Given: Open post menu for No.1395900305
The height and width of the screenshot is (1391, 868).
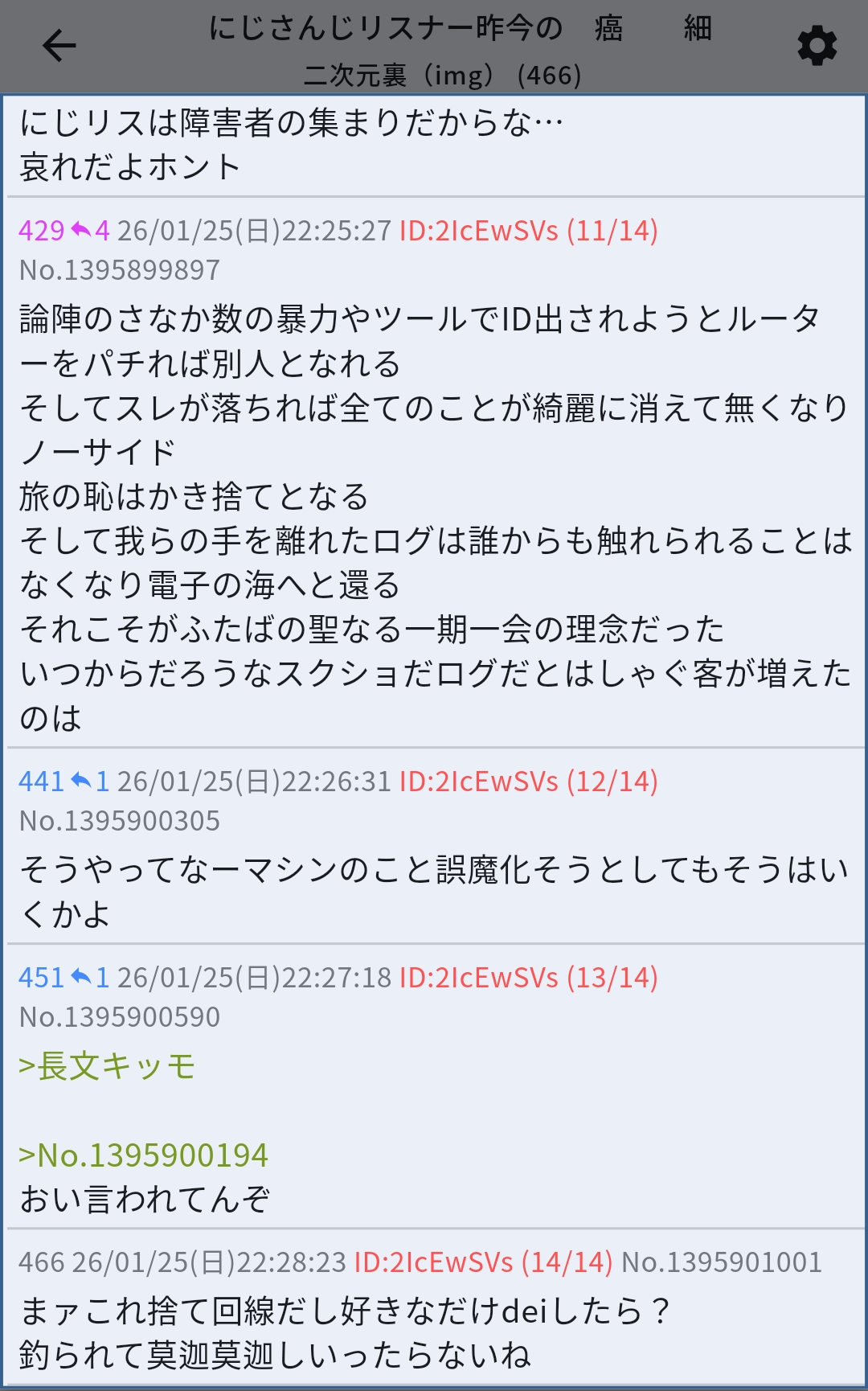Looking at the screenshot, I should coord(120,821).
